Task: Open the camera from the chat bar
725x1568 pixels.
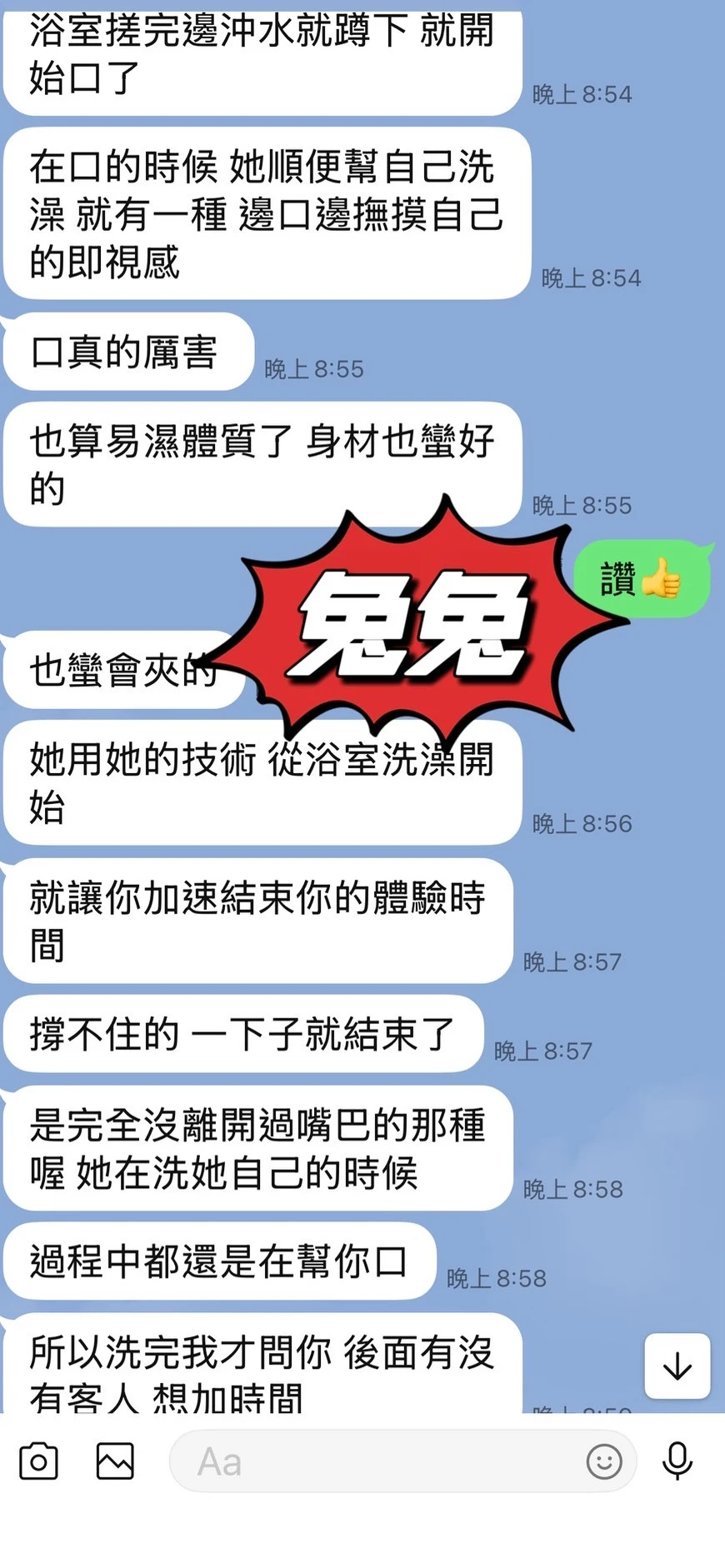Action: coord(38,1461)
